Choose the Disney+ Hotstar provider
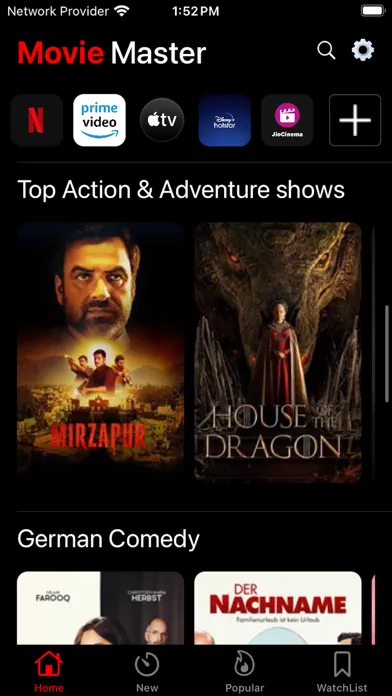 coord(225,120)
